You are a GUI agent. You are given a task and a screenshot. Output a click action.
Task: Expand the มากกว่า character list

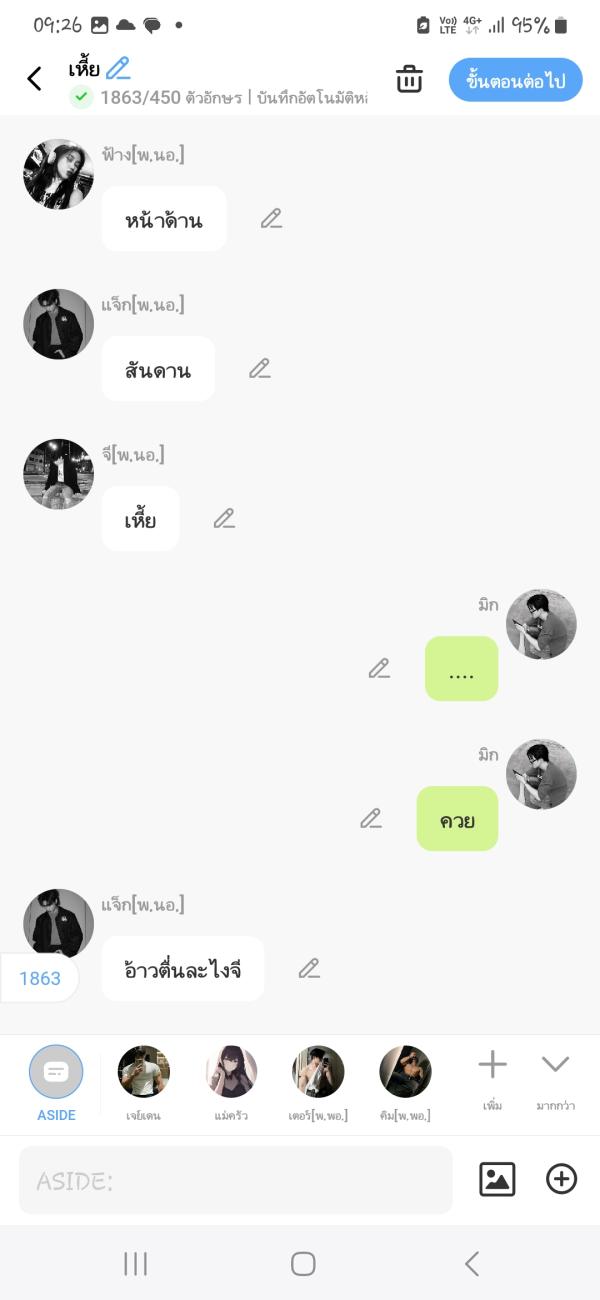coord(555,1078)
